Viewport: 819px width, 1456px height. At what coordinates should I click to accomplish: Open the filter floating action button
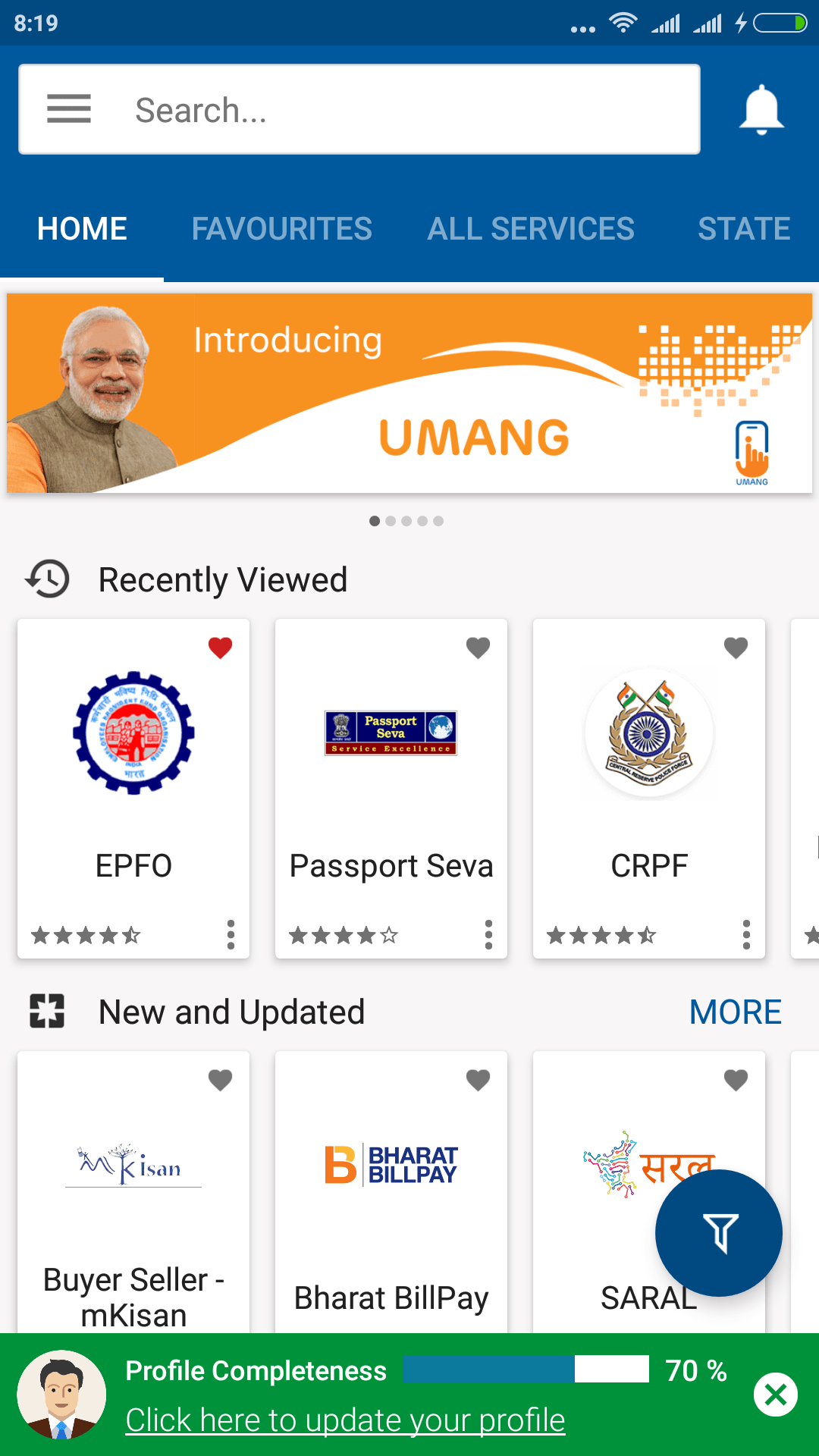(x=719, y=1234)
